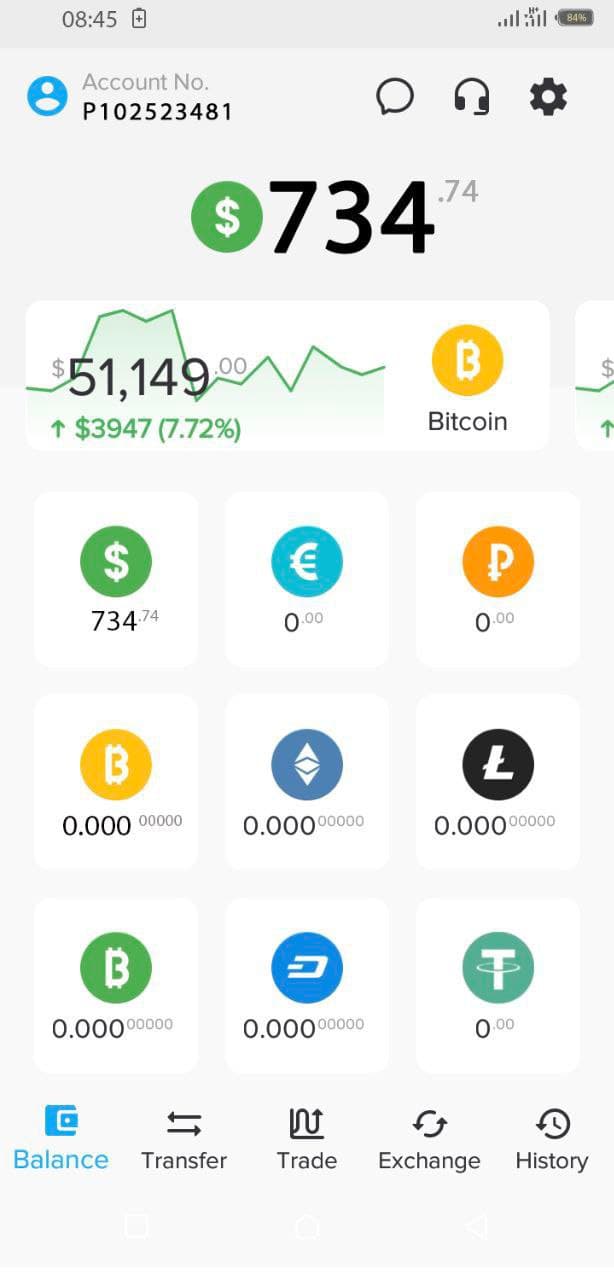The height and width of the screenshot is (1280, 614).
Task: Open settings via the gear icon
Action: point(548,97)
